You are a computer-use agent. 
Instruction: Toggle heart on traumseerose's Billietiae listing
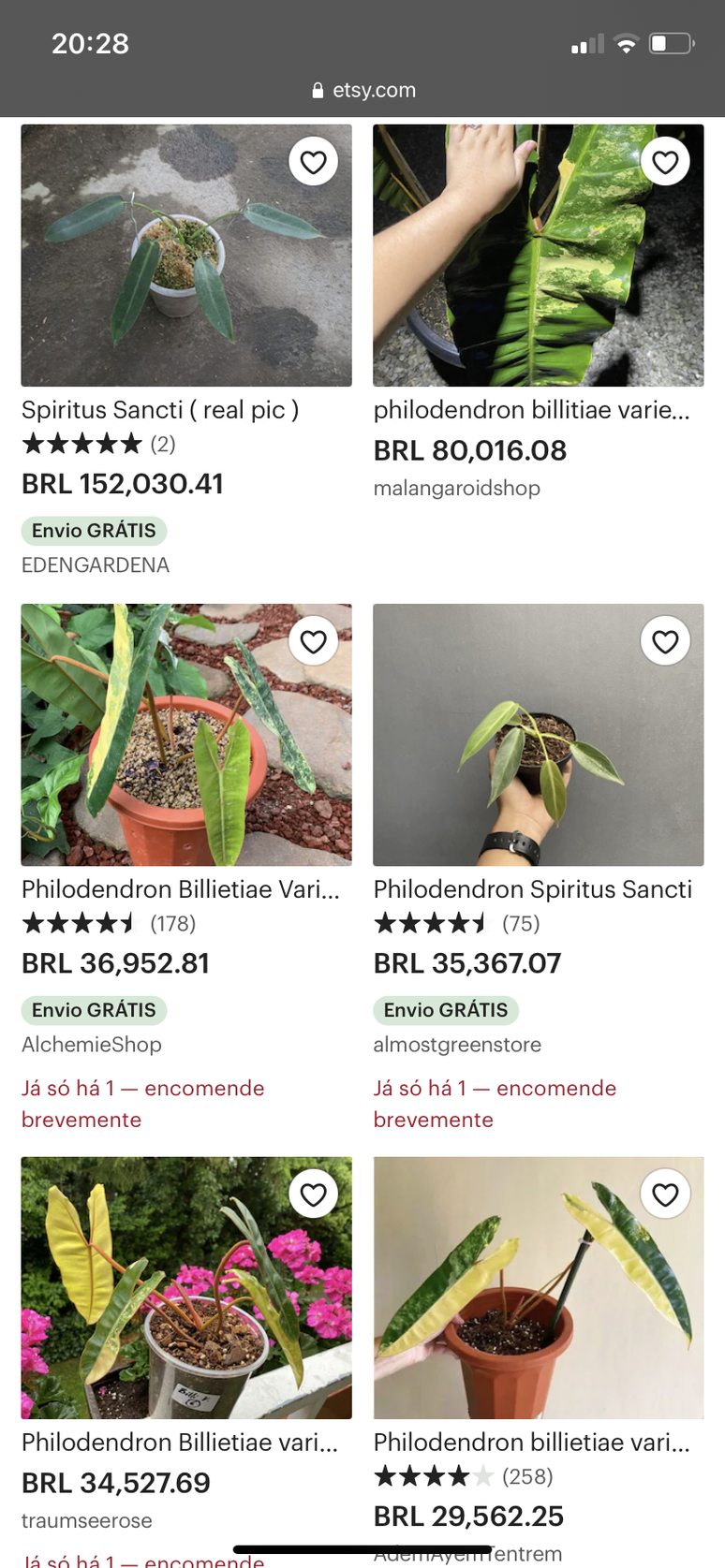pyautogui.click(x=313, y=1194)
